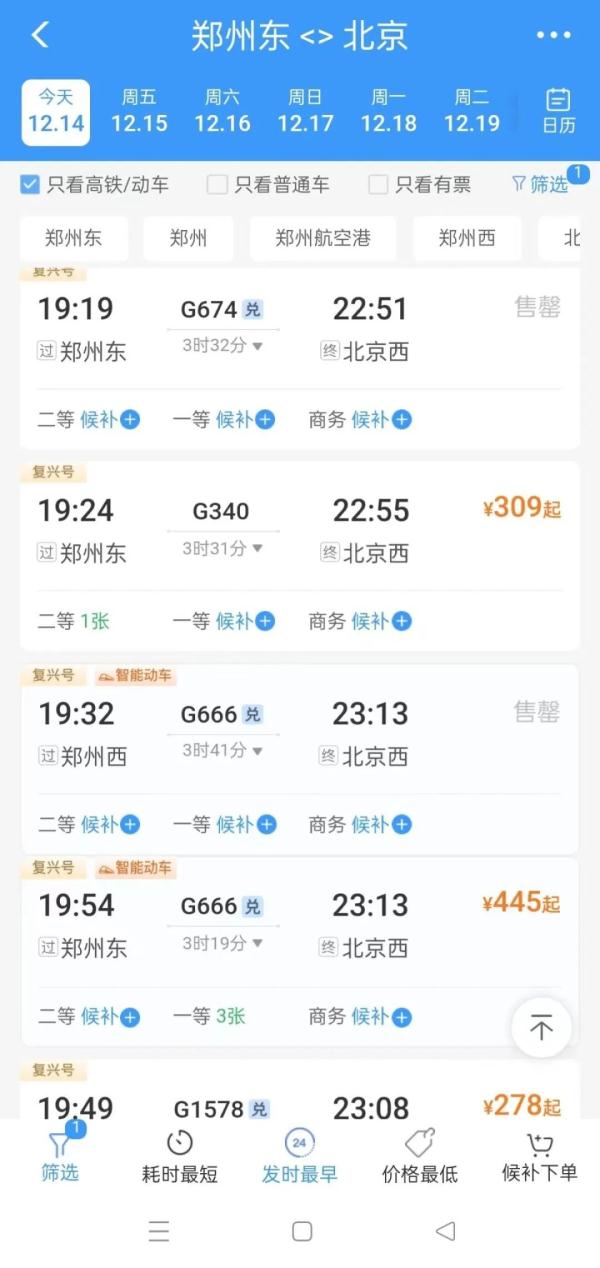Screen dimensions: 600x1268
Task: Open G674 train departing 19:19
Action: pyautogui.click(x=222, y=309)
